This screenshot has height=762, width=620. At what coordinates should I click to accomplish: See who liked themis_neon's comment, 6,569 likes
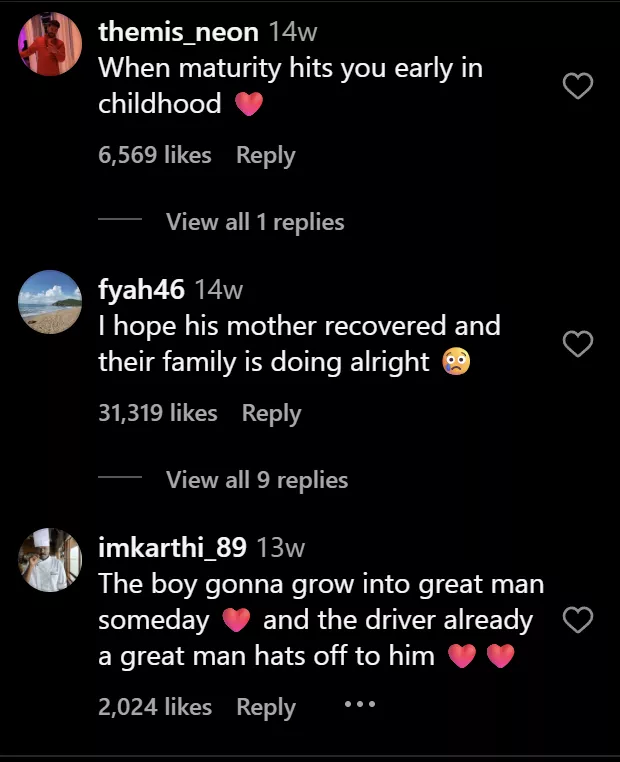point(154,155)
